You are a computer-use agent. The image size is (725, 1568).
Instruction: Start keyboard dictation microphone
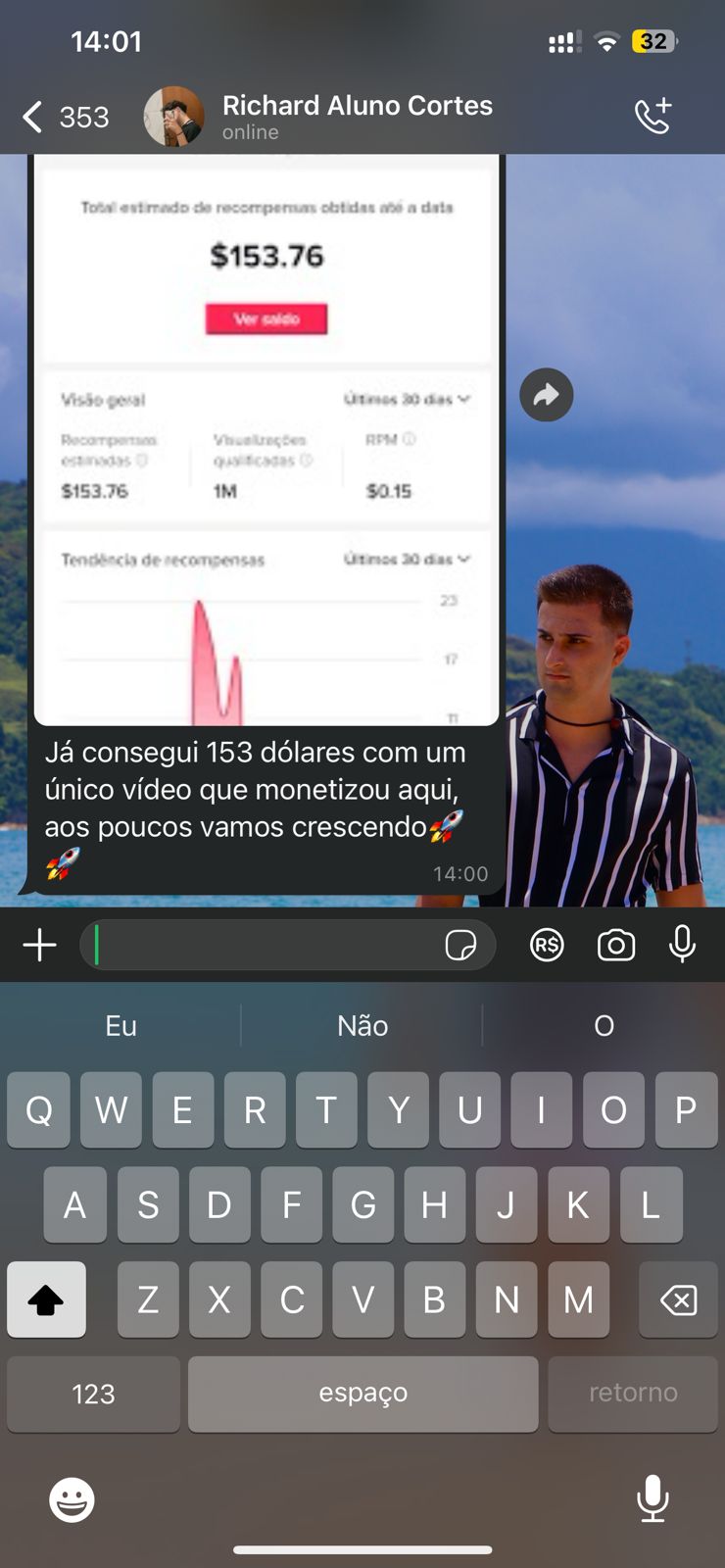click(x=652, y=1497)
